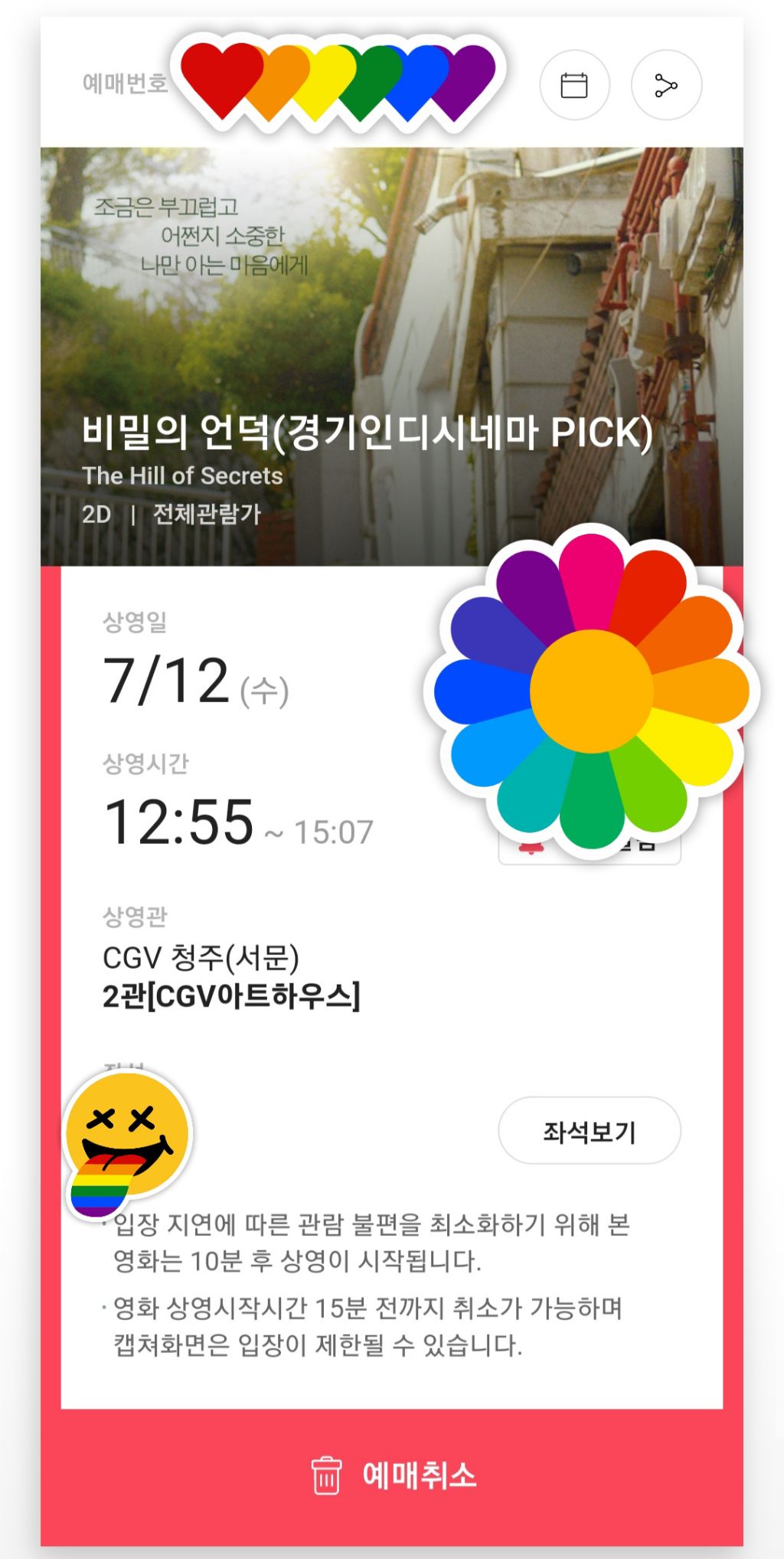Screen dimensions: 784x1559
Task: Select the calendar button's circular outline
Action: pyautogui.click(x=576, y=86)
